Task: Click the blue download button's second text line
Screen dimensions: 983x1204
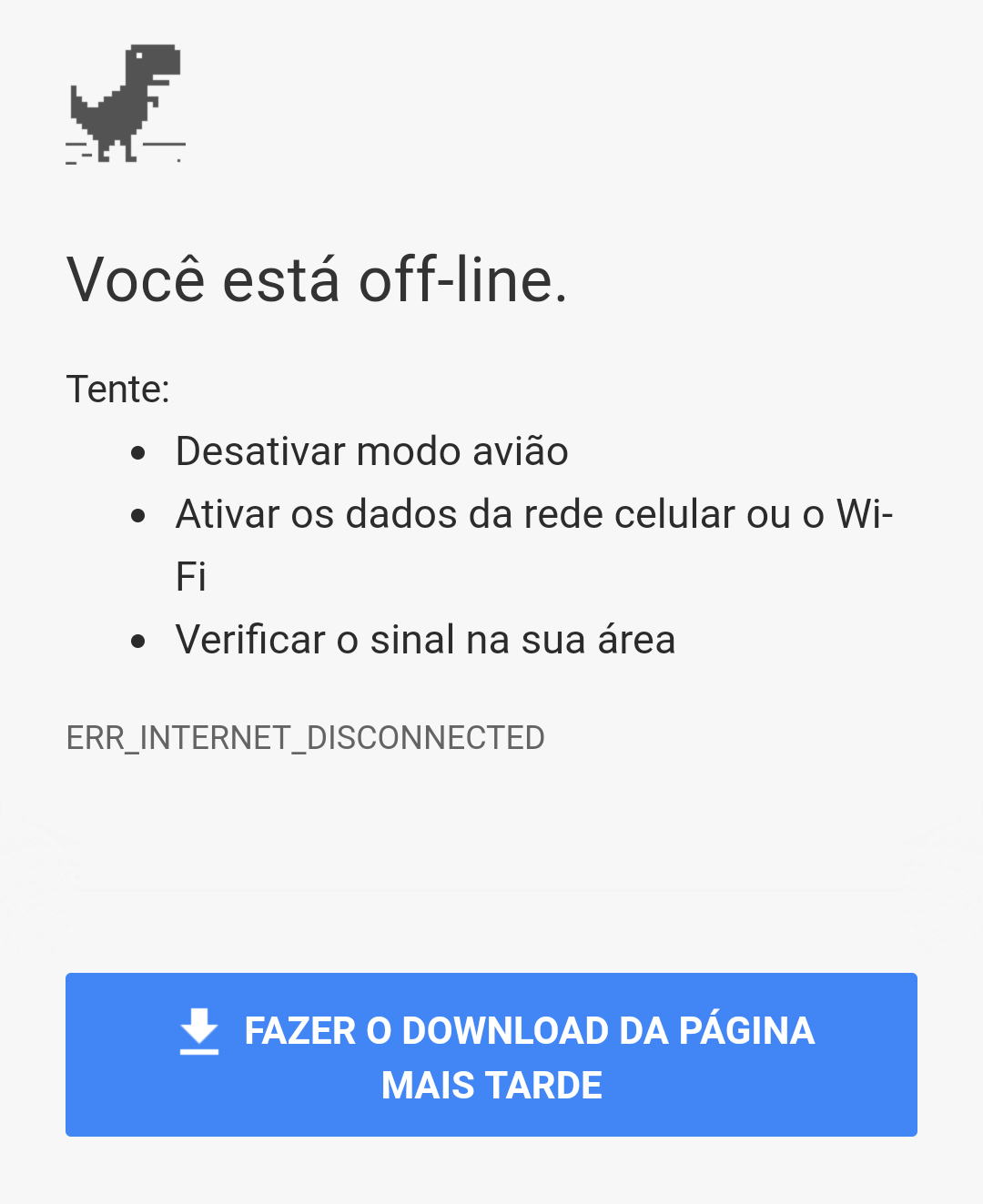Action: 491,1085
